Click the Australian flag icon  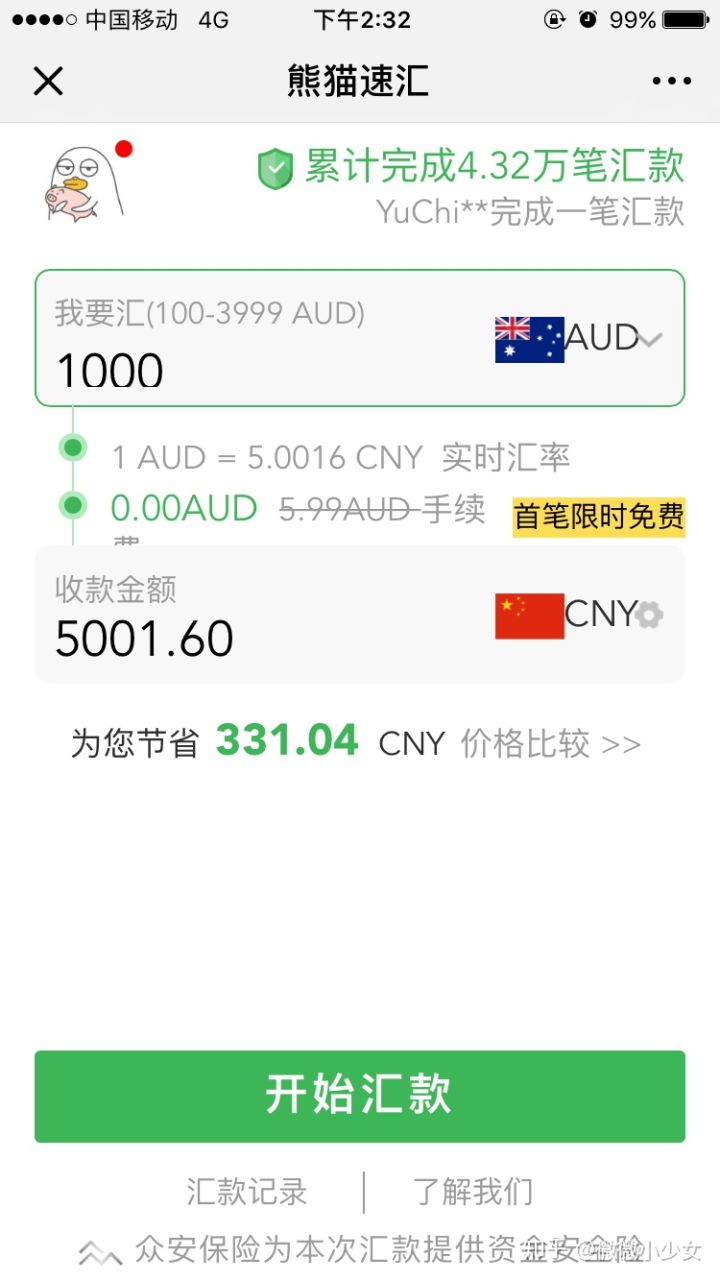527,337
